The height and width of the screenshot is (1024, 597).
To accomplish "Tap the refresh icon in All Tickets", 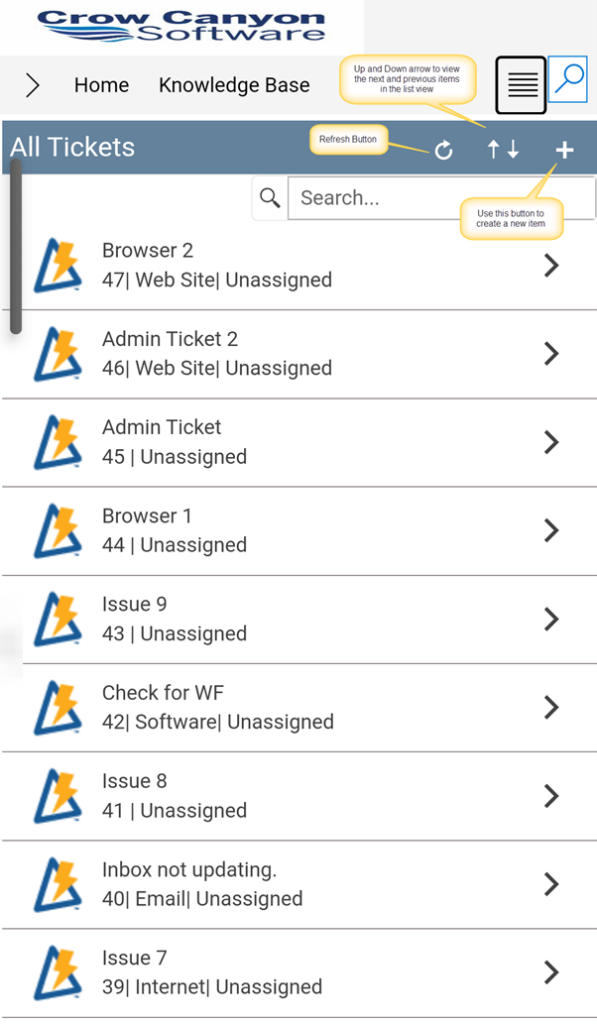I will (444, 150).
